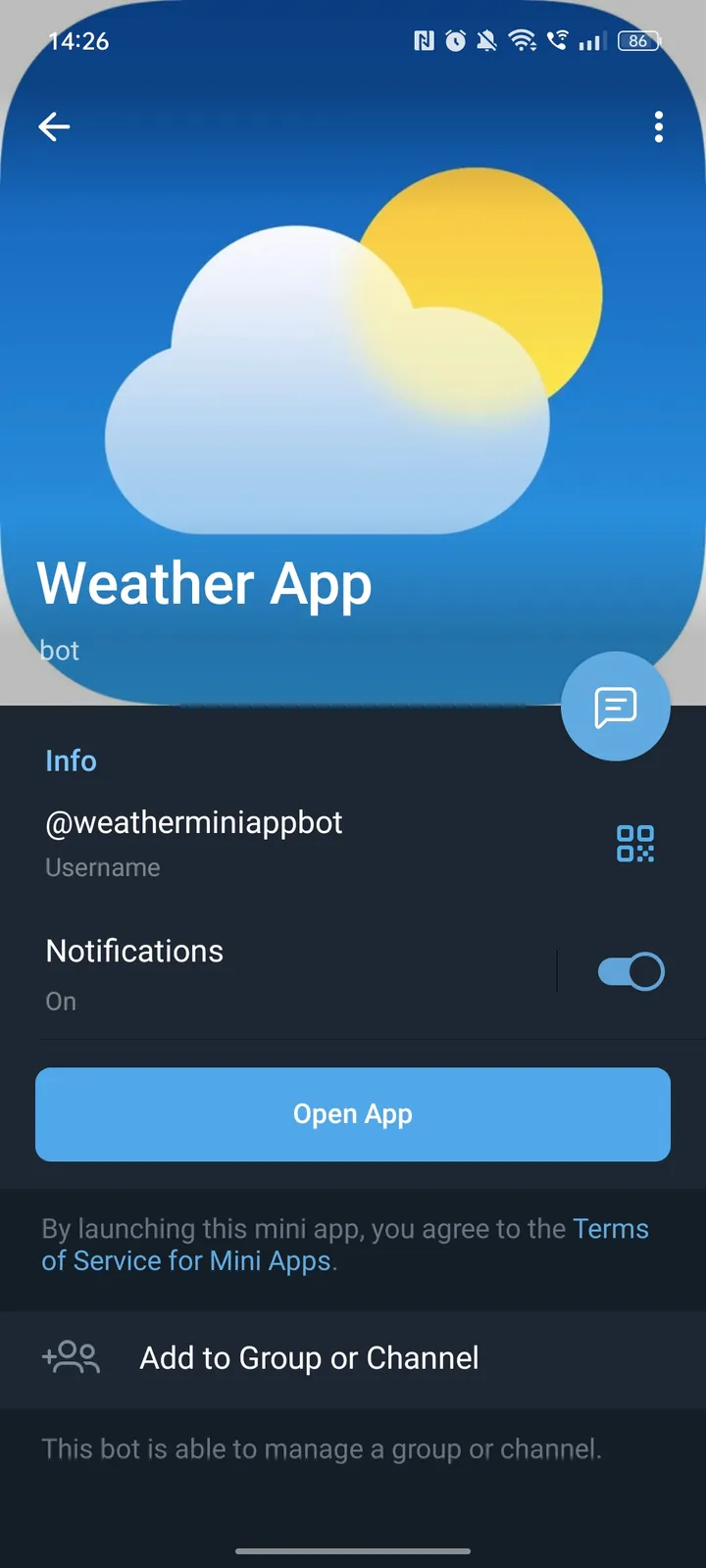This screenshot has width=706, height=1568.
Task: Tap the @weatherminiappbot username field
Action: point(193,823)
